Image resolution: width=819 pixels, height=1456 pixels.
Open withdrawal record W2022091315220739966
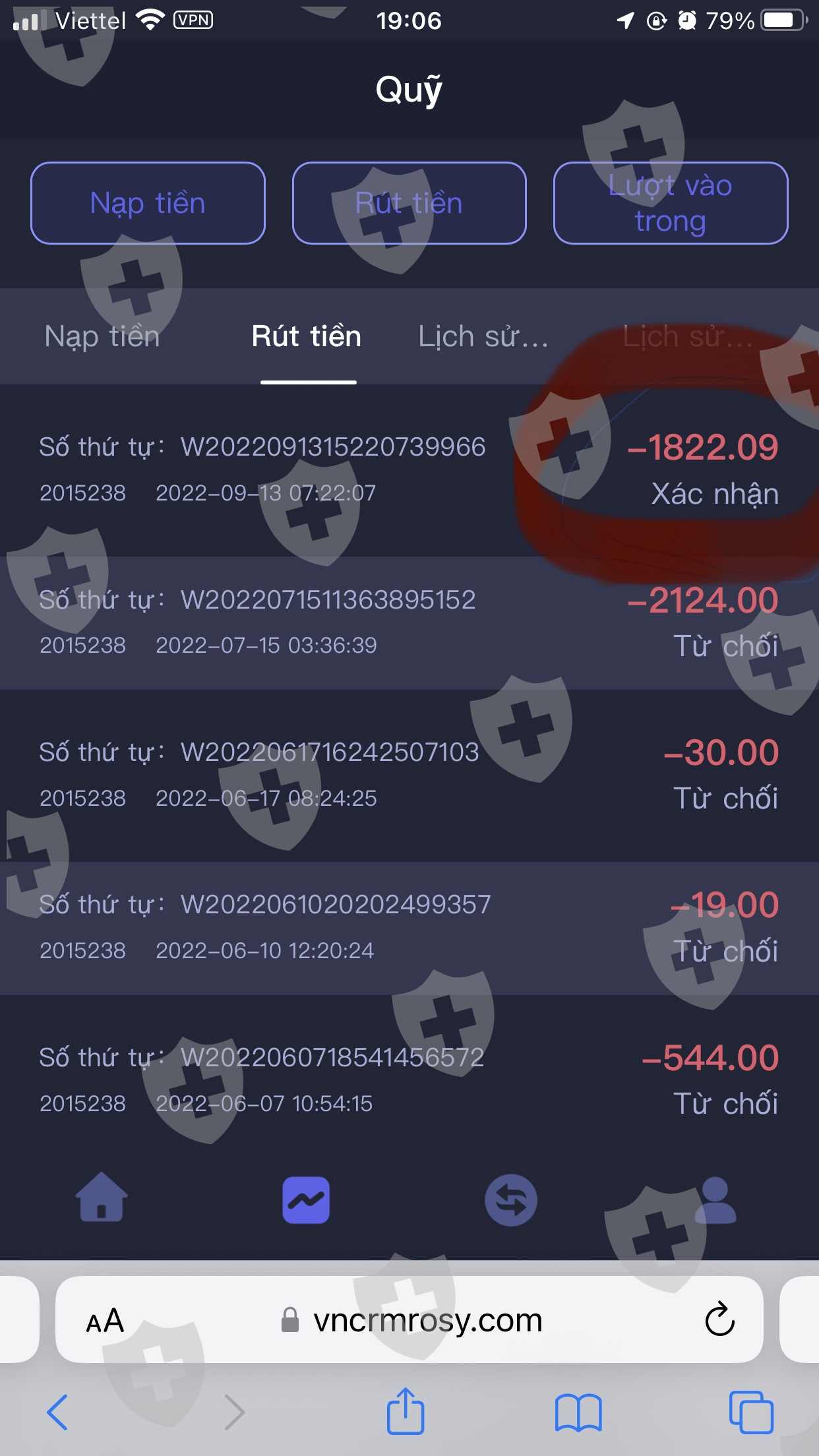point(409,470)
